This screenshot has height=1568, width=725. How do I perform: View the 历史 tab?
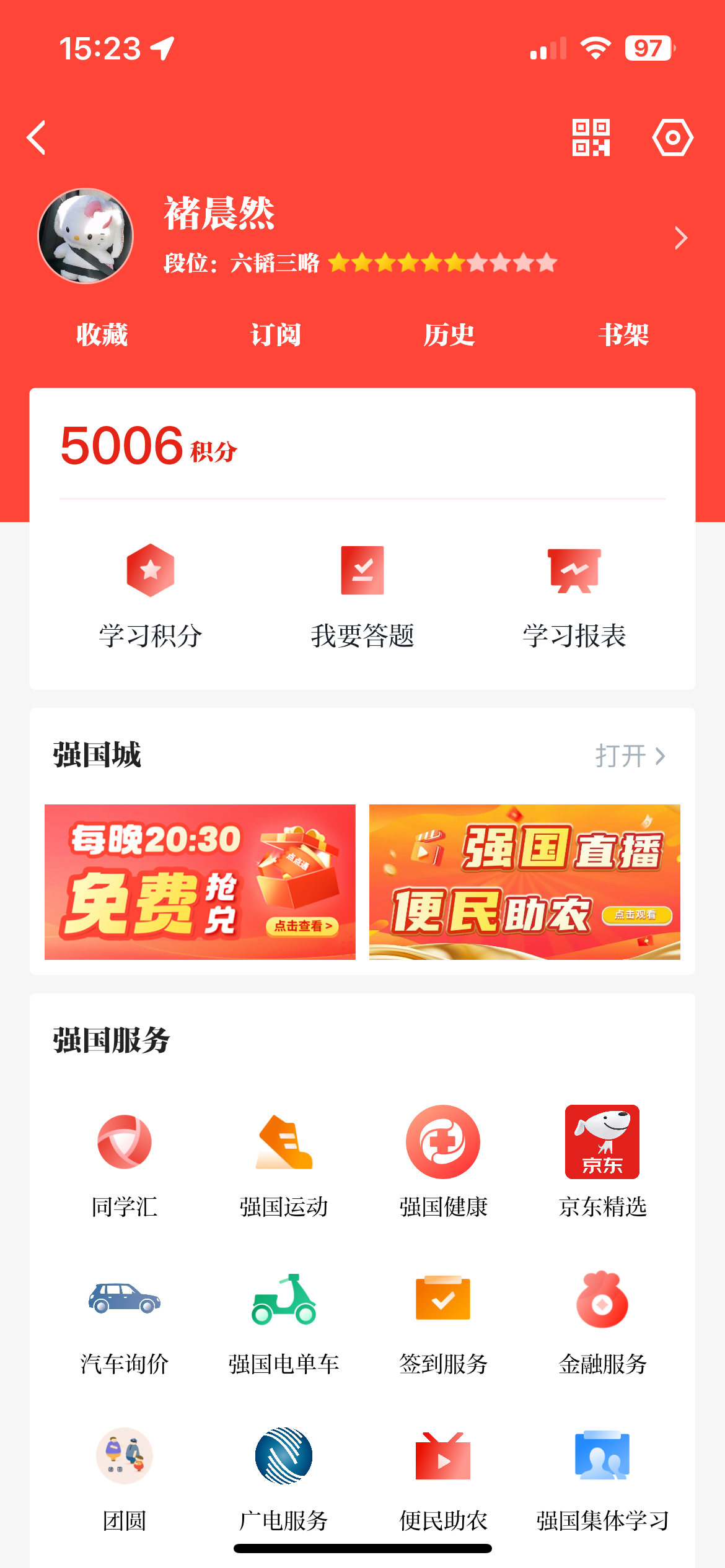pyautogui.click(x=449, y=335)
